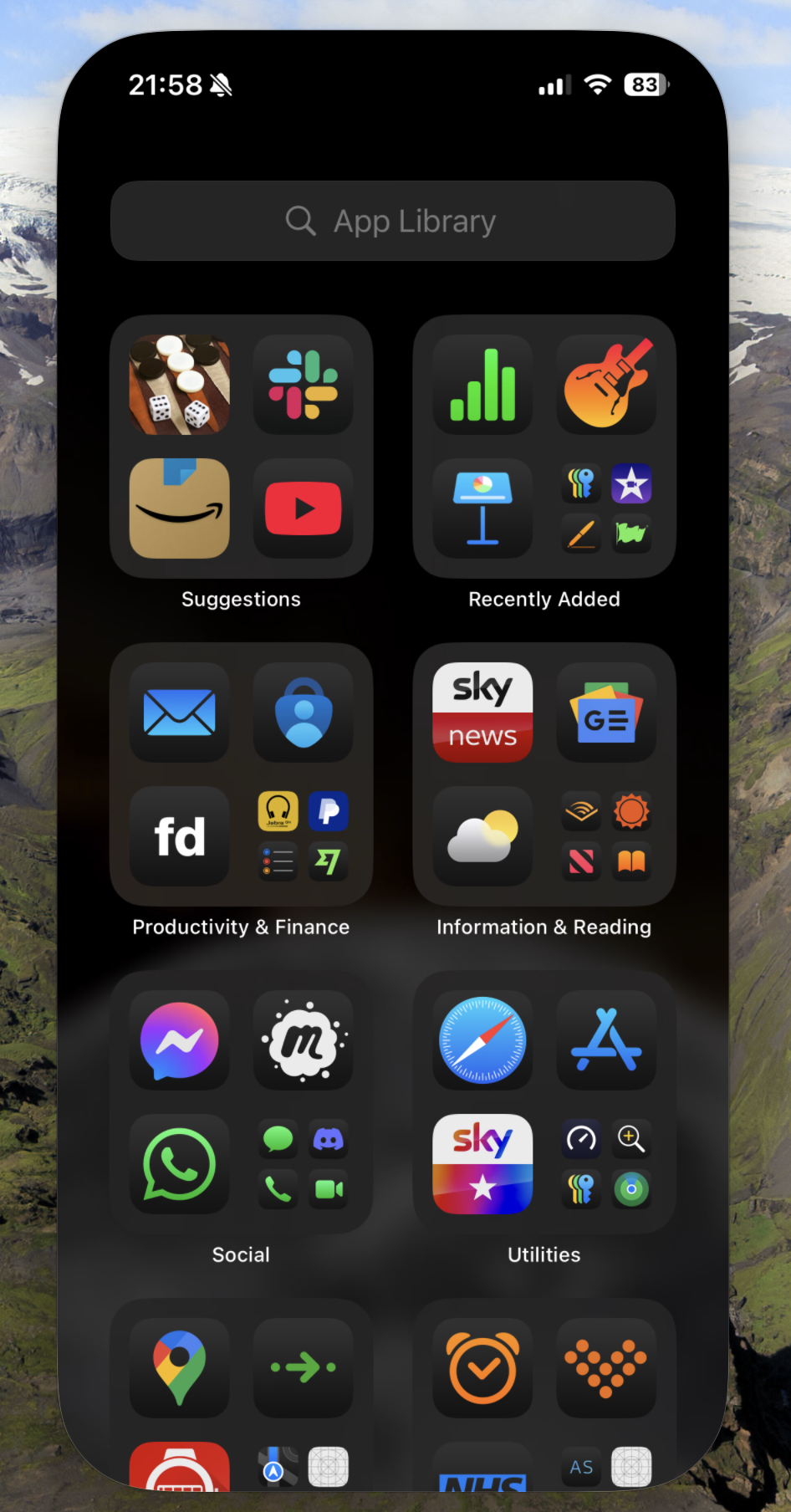Open Google Maps

click(x=179, y=1368)
